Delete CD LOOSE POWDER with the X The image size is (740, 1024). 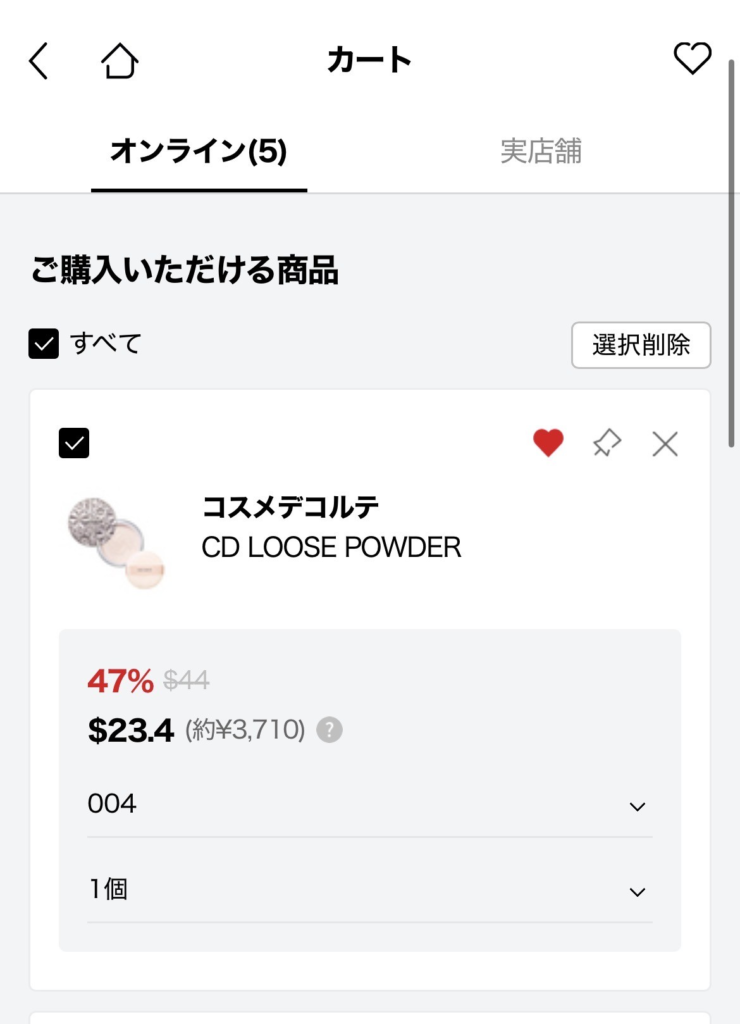[665, 443]
